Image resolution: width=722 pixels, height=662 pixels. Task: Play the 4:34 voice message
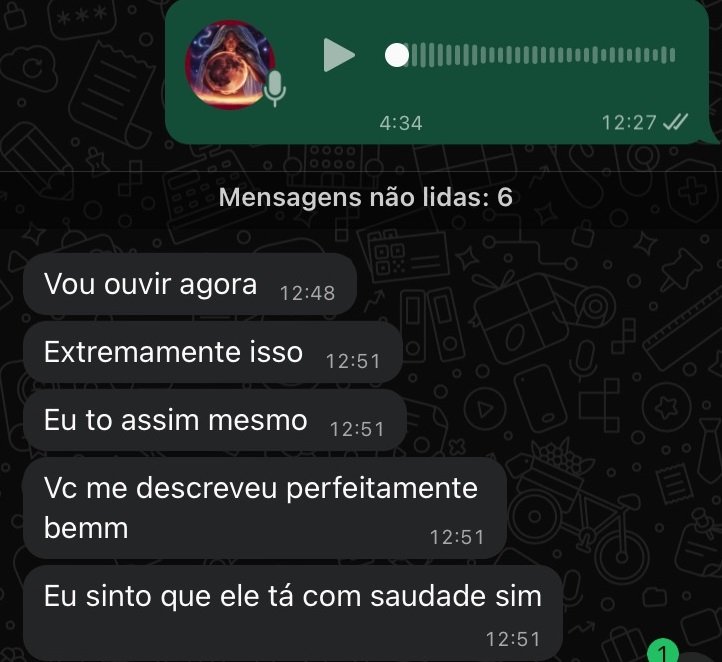click(x=339, y=55)
